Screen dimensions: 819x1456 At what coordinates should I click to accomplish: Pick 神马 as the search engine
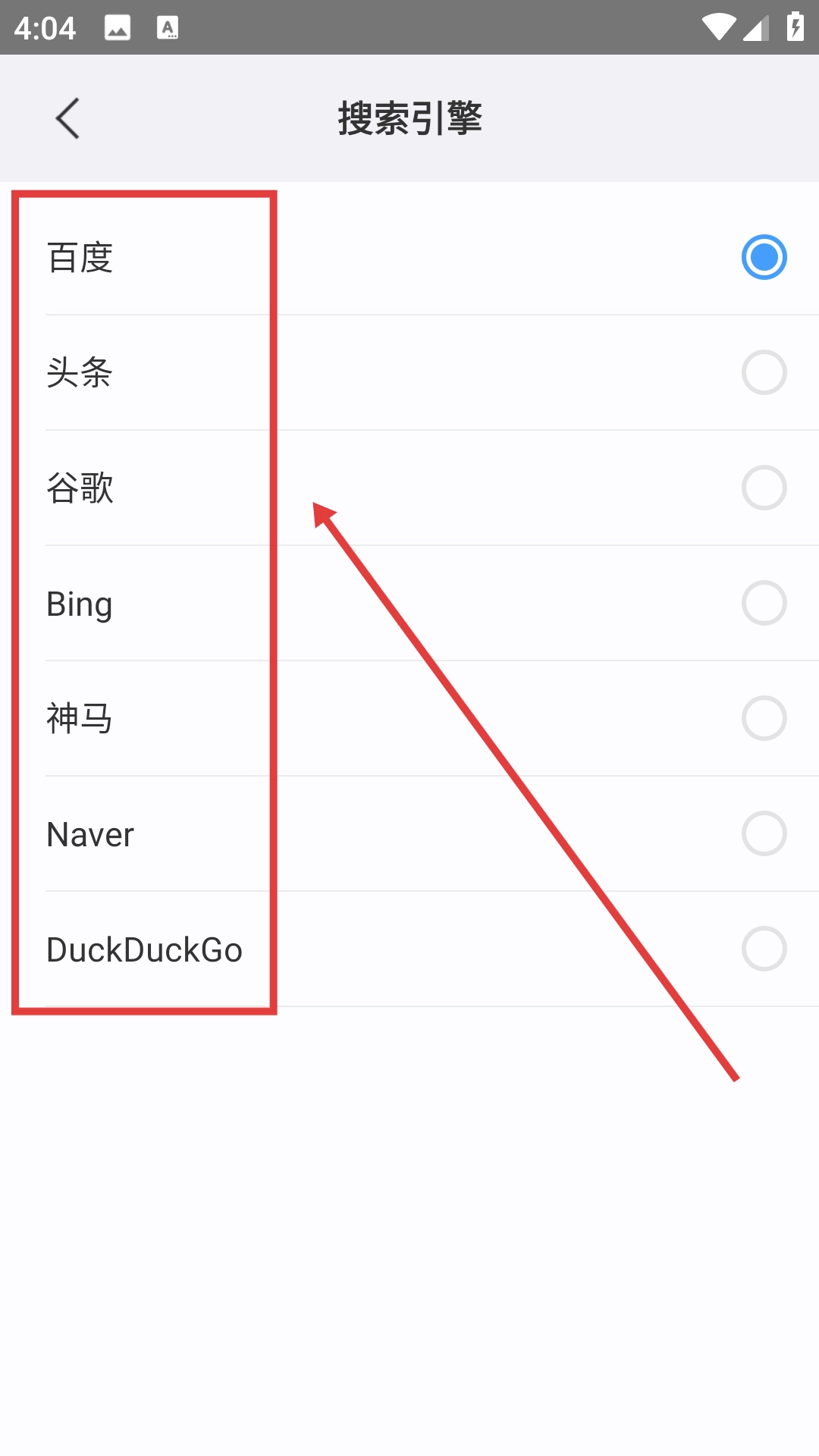coord(764,719)
